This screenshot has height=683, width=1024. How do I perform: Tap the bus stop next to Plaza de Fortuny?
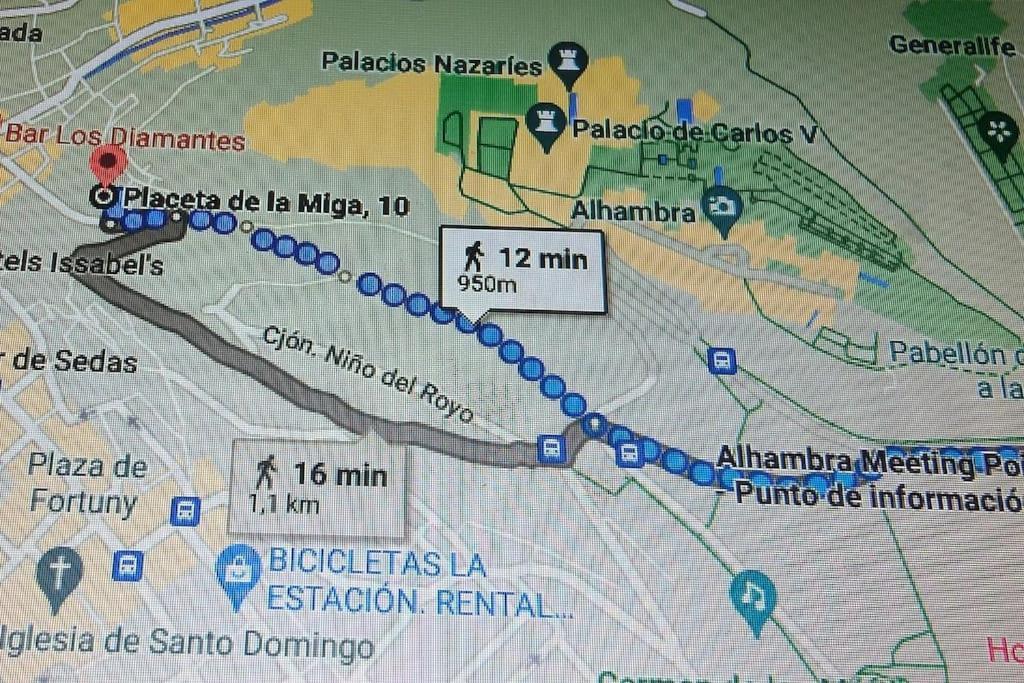pos(184,511)
